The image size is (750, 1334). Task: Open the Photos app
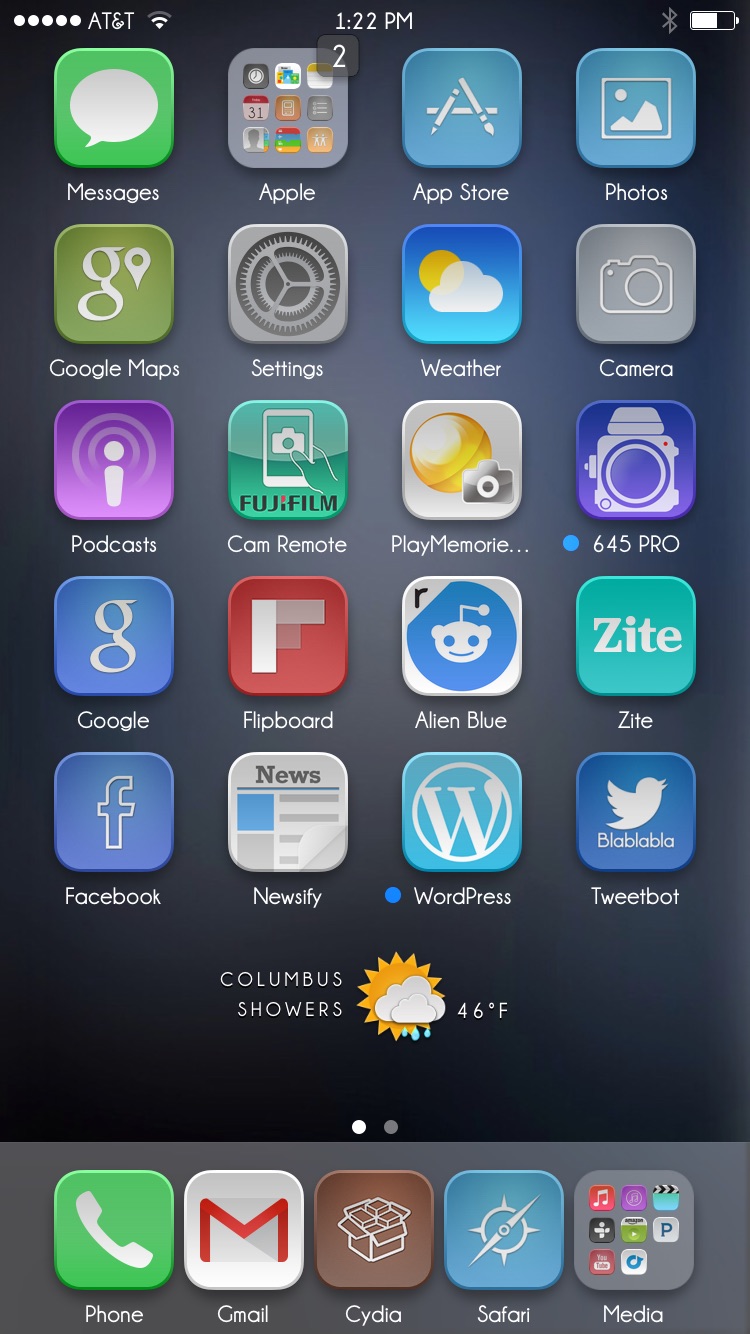coord(636,108)
